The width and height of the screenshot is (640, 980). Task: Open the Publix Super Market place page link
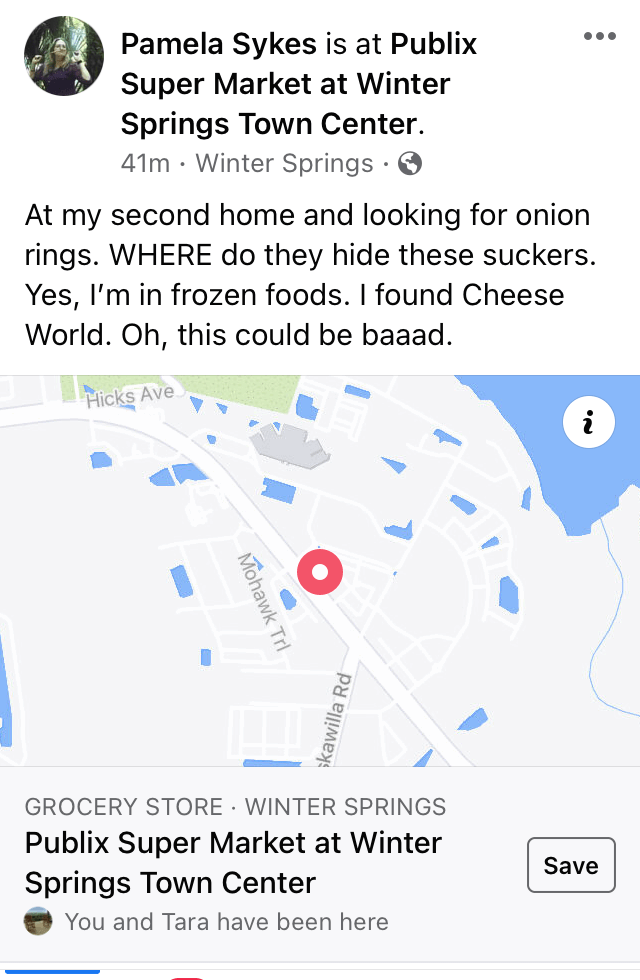(x=300, y=84)
